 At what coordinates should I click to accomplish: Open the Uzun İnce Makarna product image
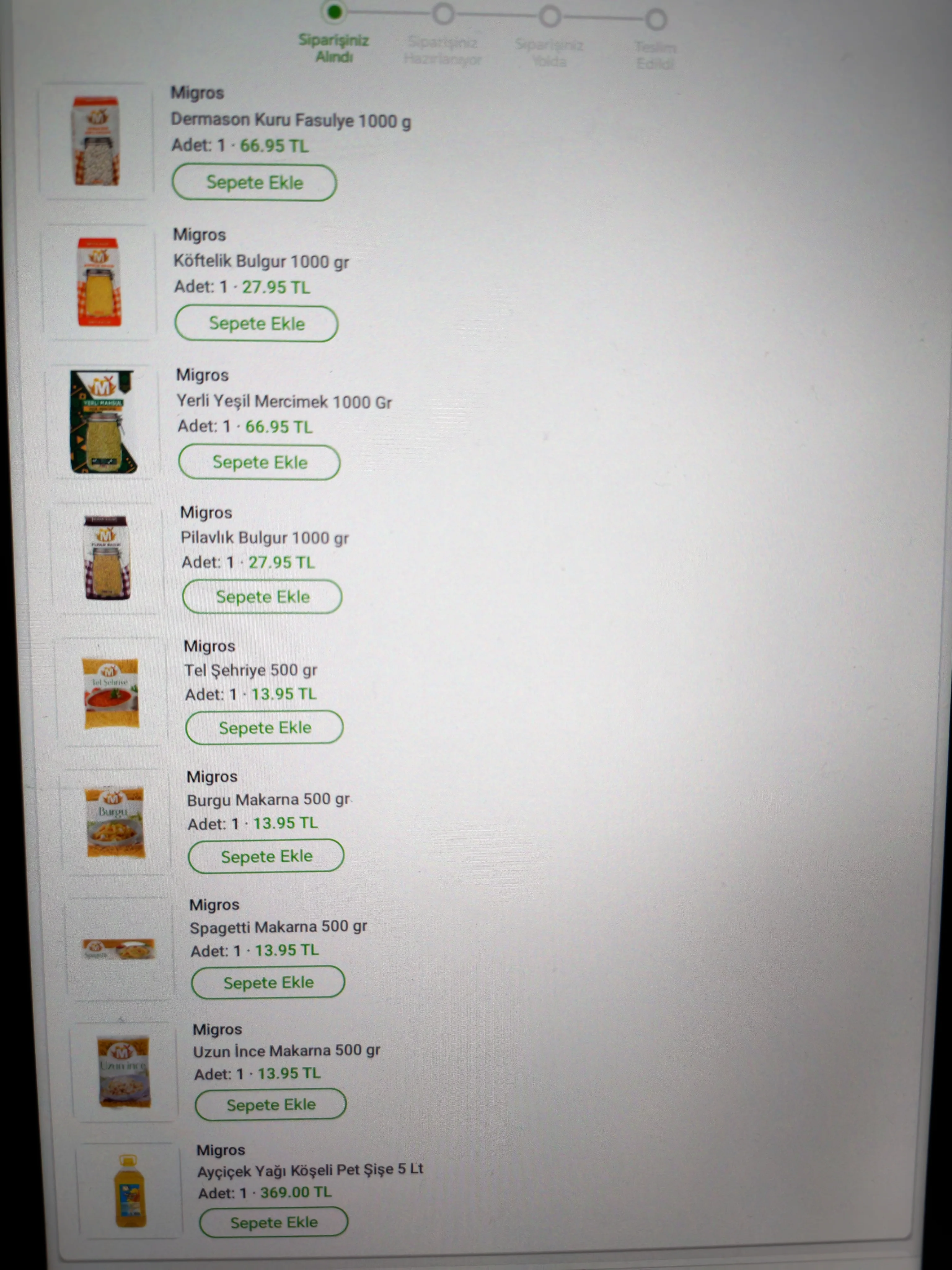(124, 1071)
